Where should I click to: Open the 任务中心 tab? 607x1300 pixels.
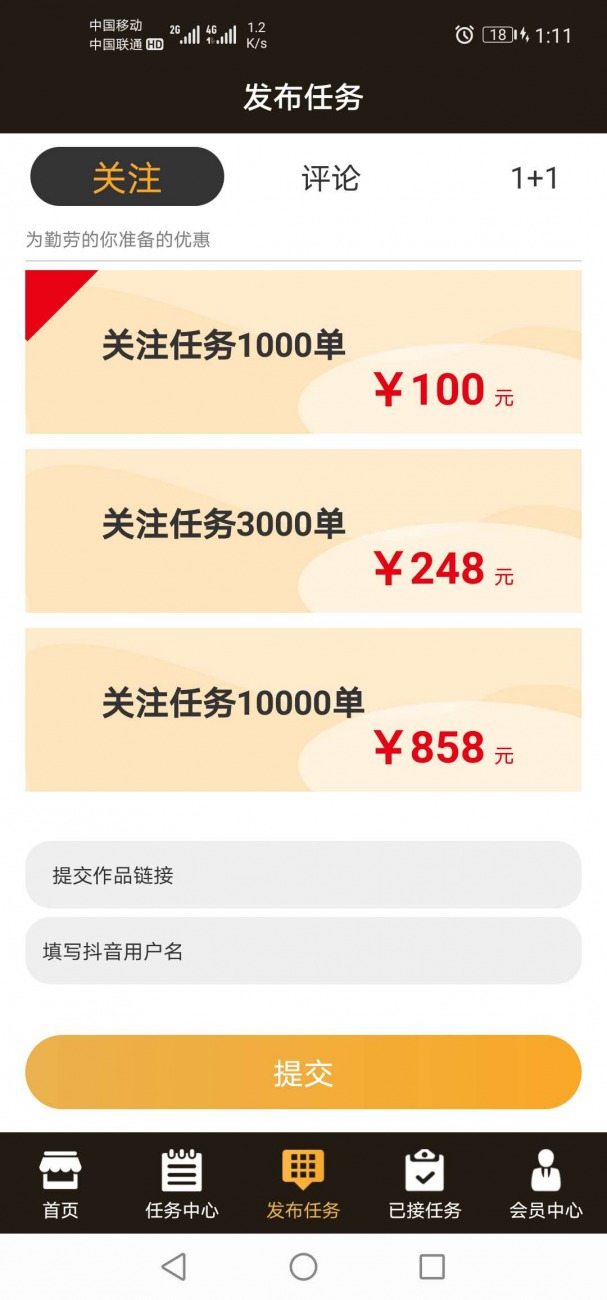pos(181,1184)
